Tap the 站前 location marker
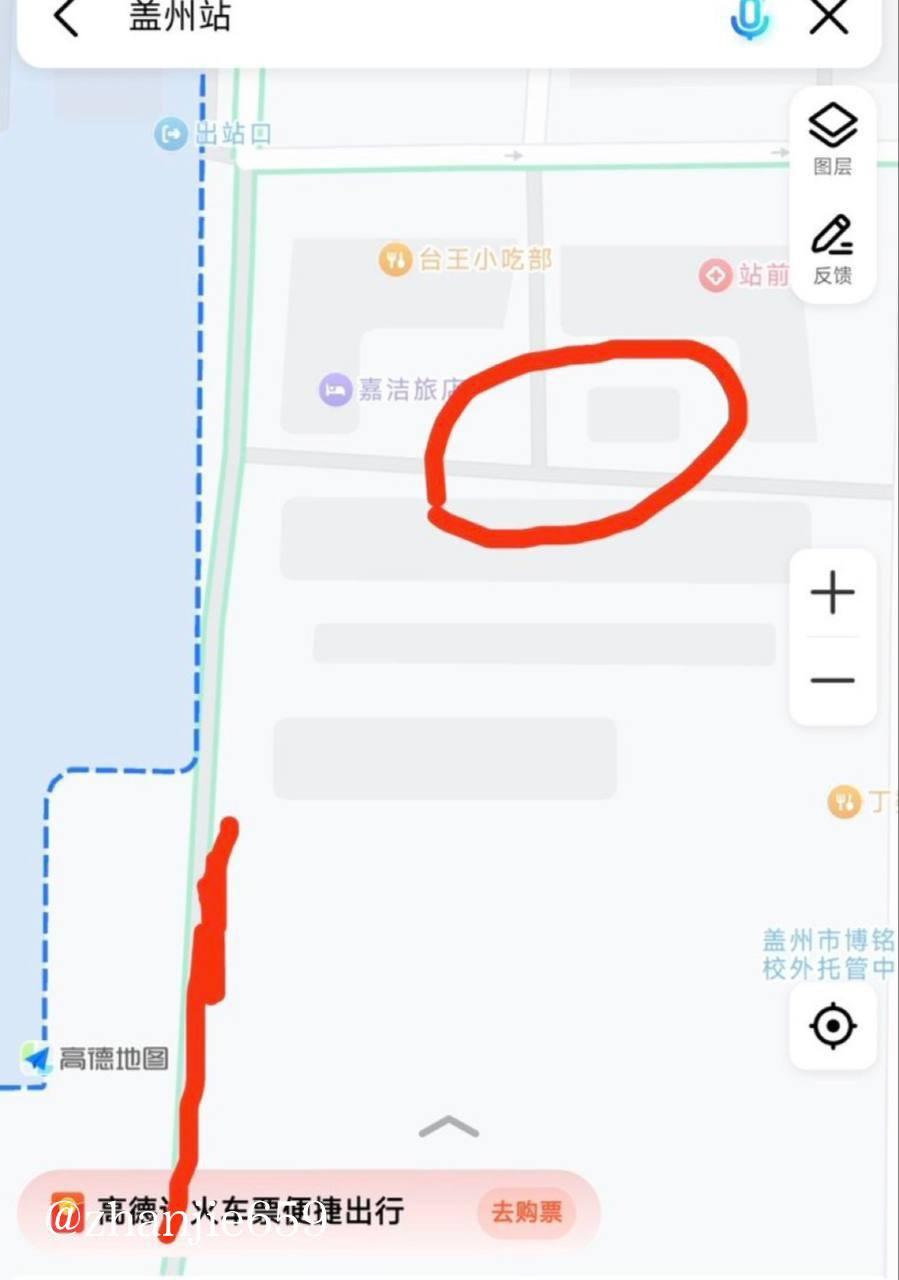The image size is (899, 1280). (716, 276)
